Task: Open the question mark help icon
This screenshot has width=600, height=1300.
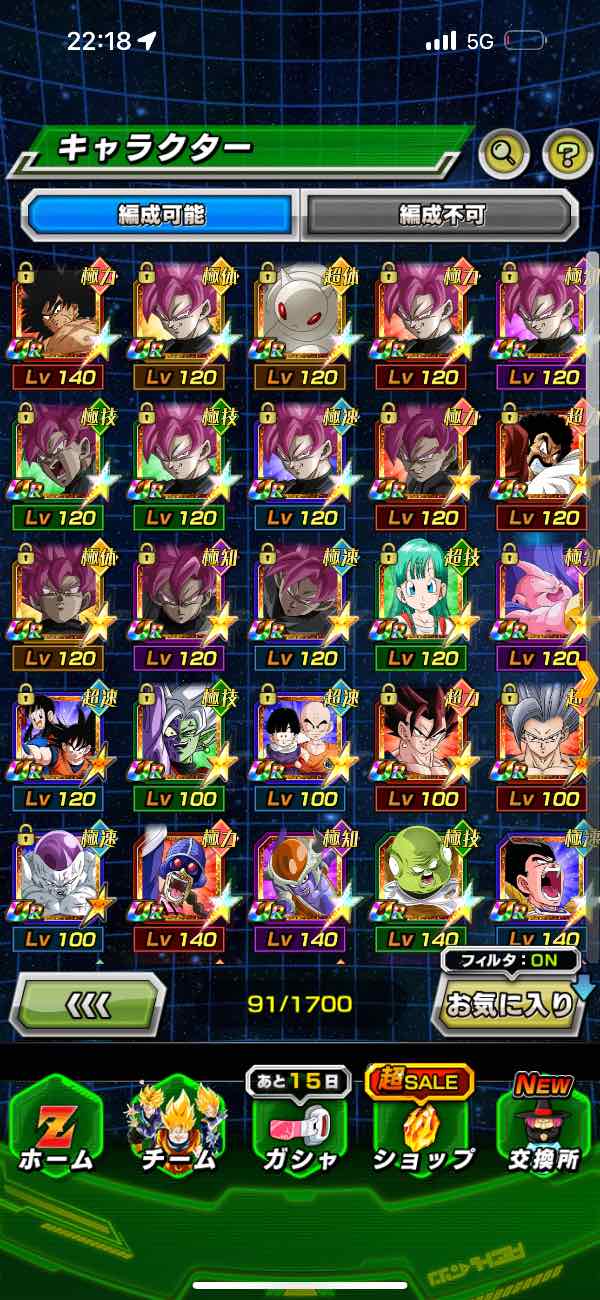Action: click(567, 153)
